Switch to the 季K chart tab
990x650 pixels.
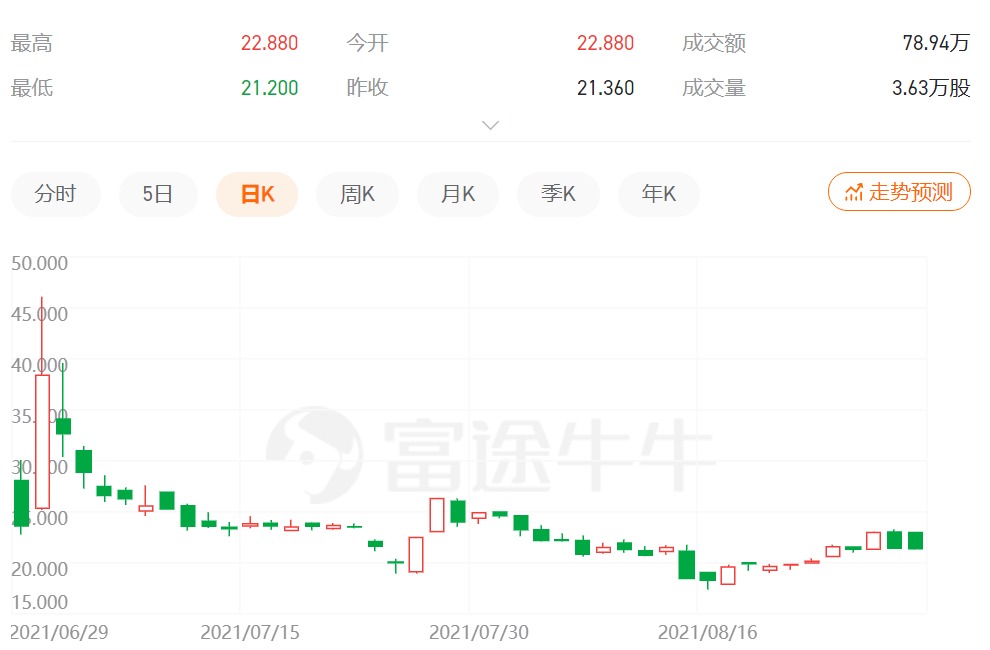tap(558, 194)
